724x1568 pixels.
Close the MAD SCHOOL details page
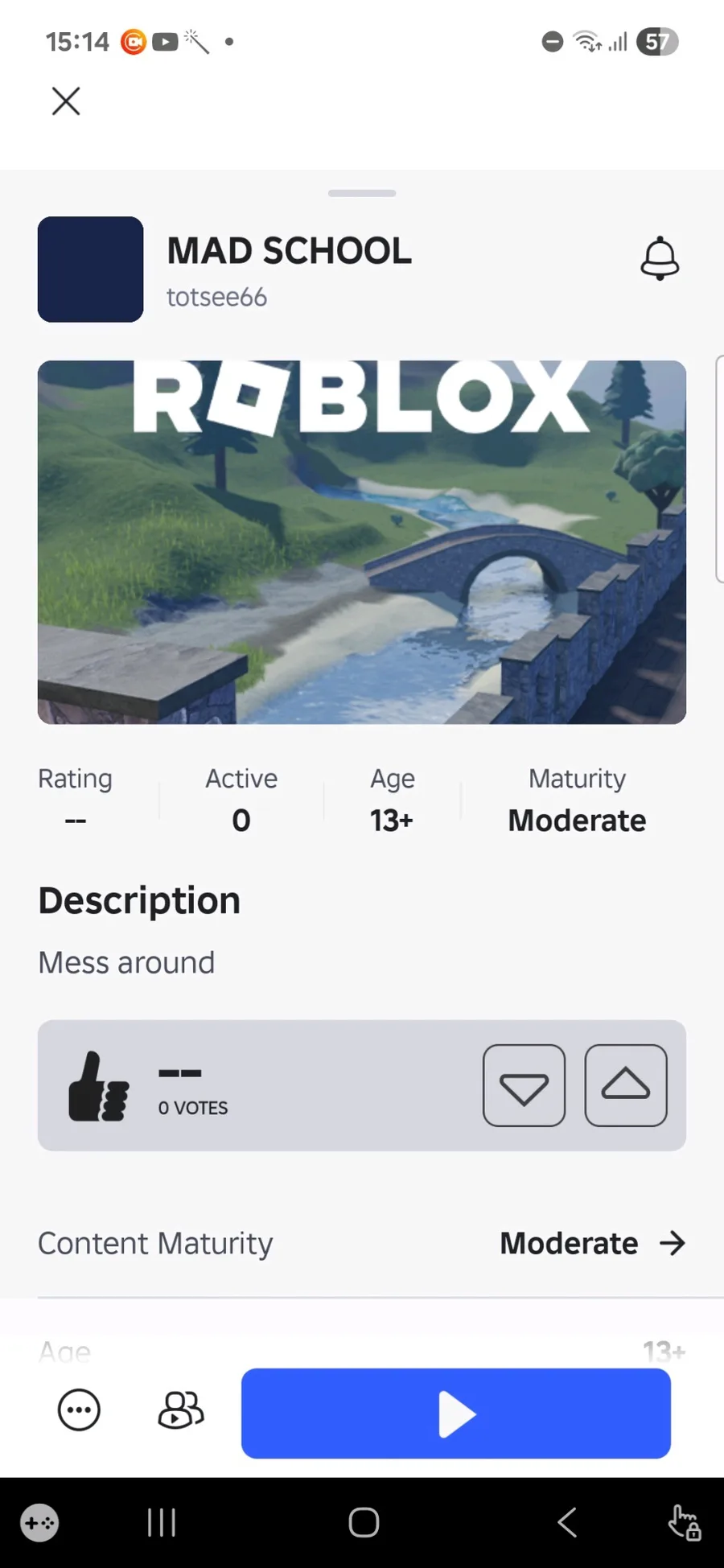[66, 101]
